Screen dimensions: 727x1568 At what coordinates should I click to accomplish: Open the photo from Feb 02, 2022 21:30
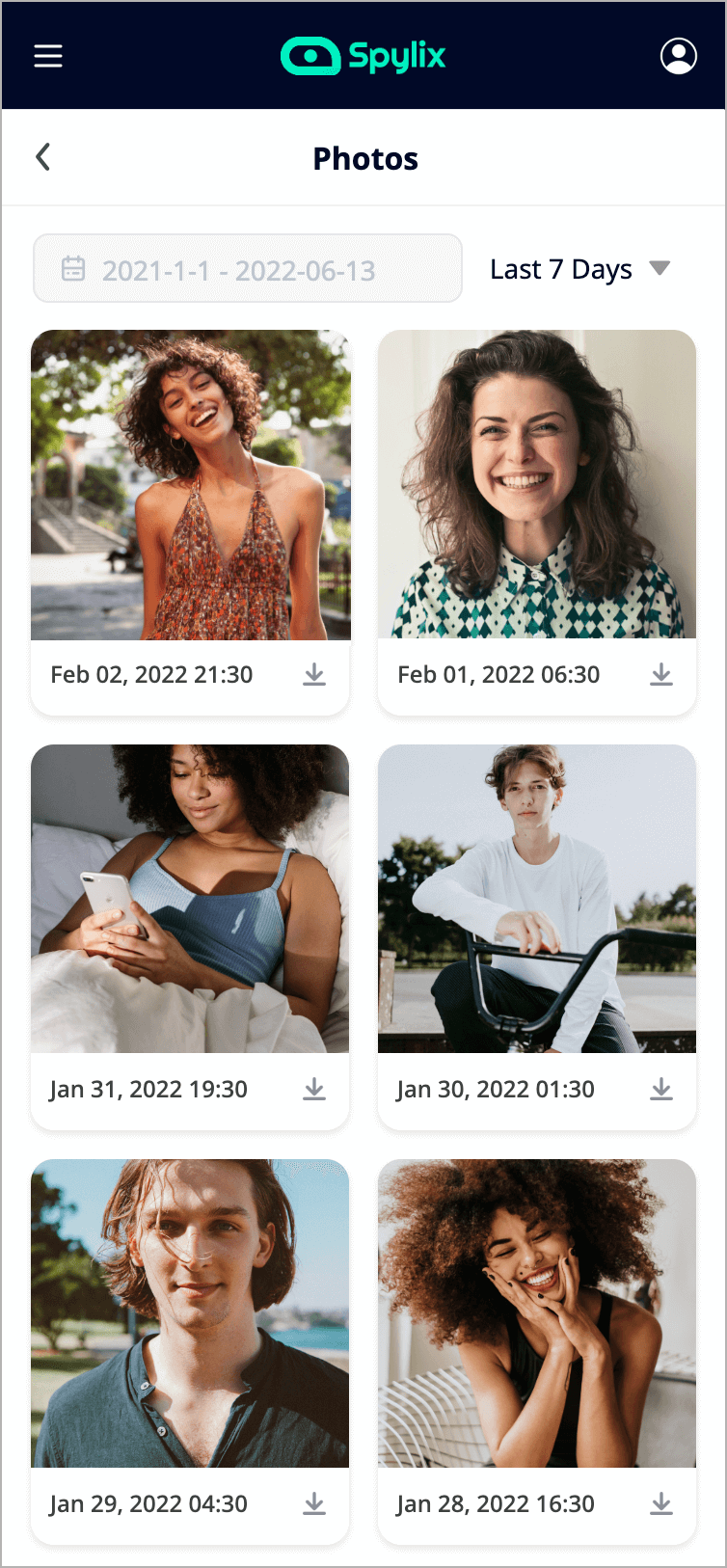tap(190, 485)
